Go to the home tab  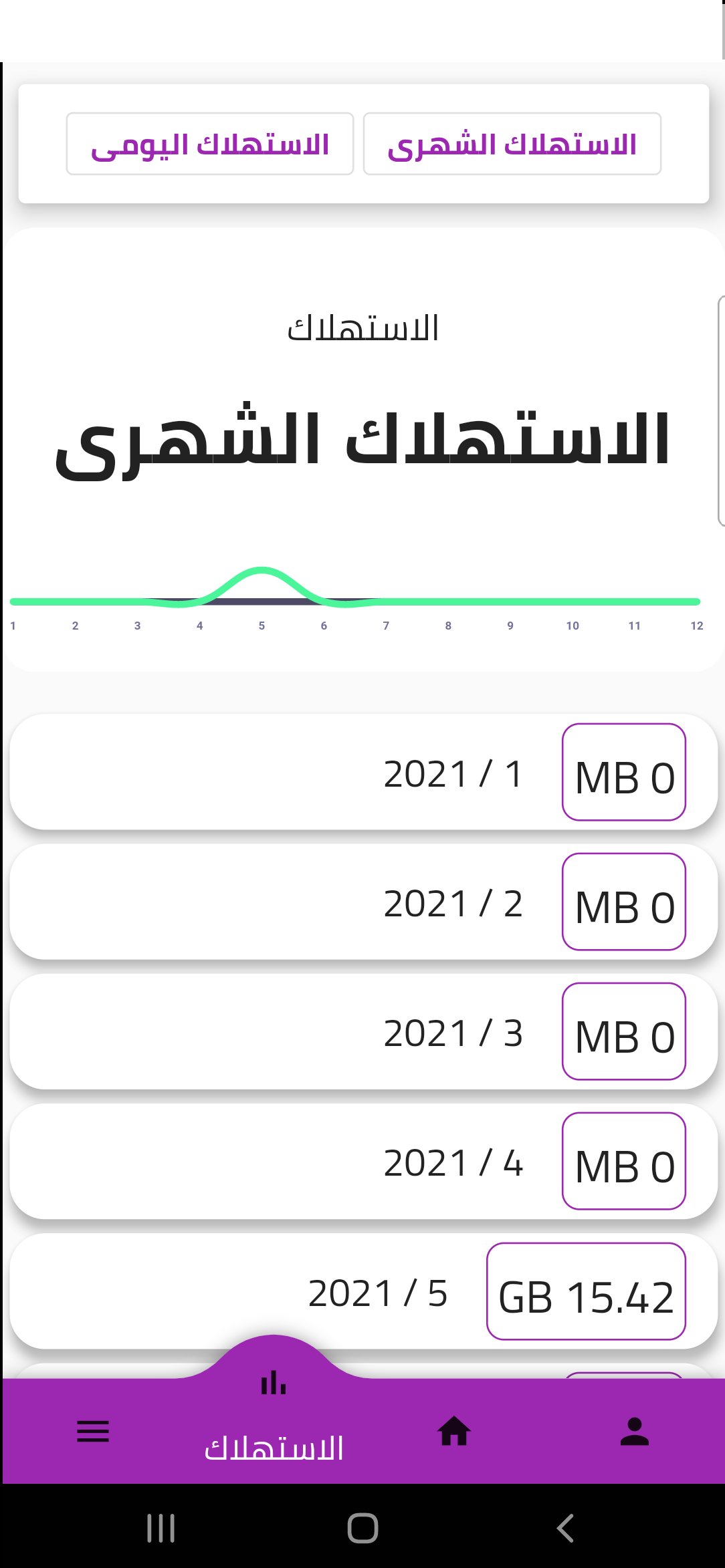click(x=454, y=1432)
